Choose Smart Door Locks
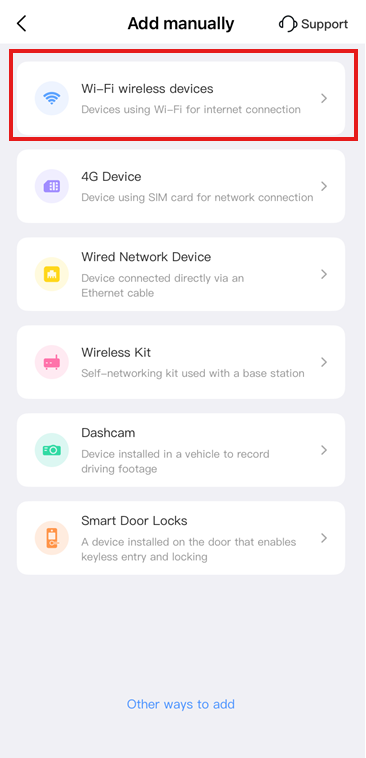This screenshot has width=366, height=758. pos(181,539)
